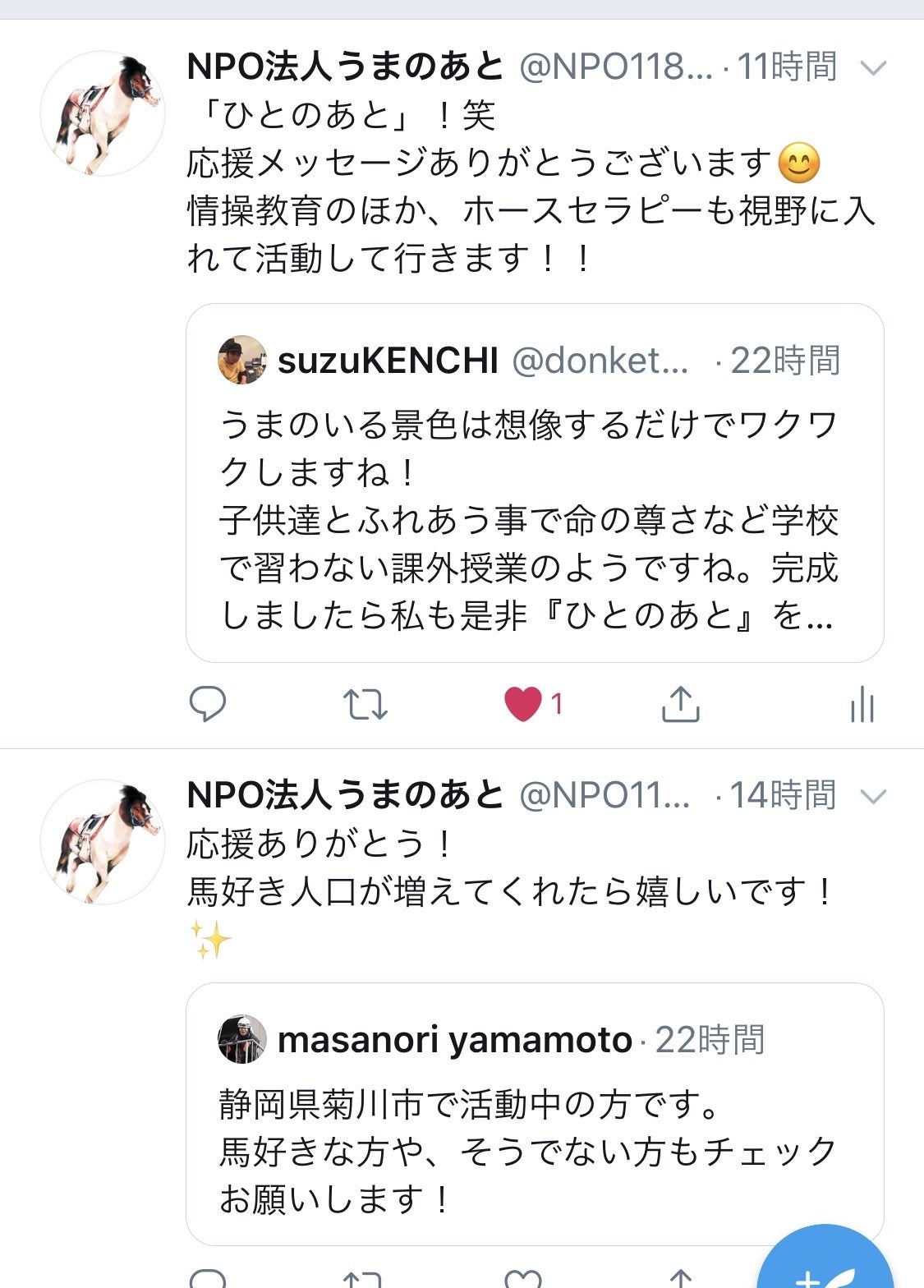View analytics for the 「ひとのあと」 tweet
Viewport: 924px width, 1288px height.
click(x=862, y=705)
